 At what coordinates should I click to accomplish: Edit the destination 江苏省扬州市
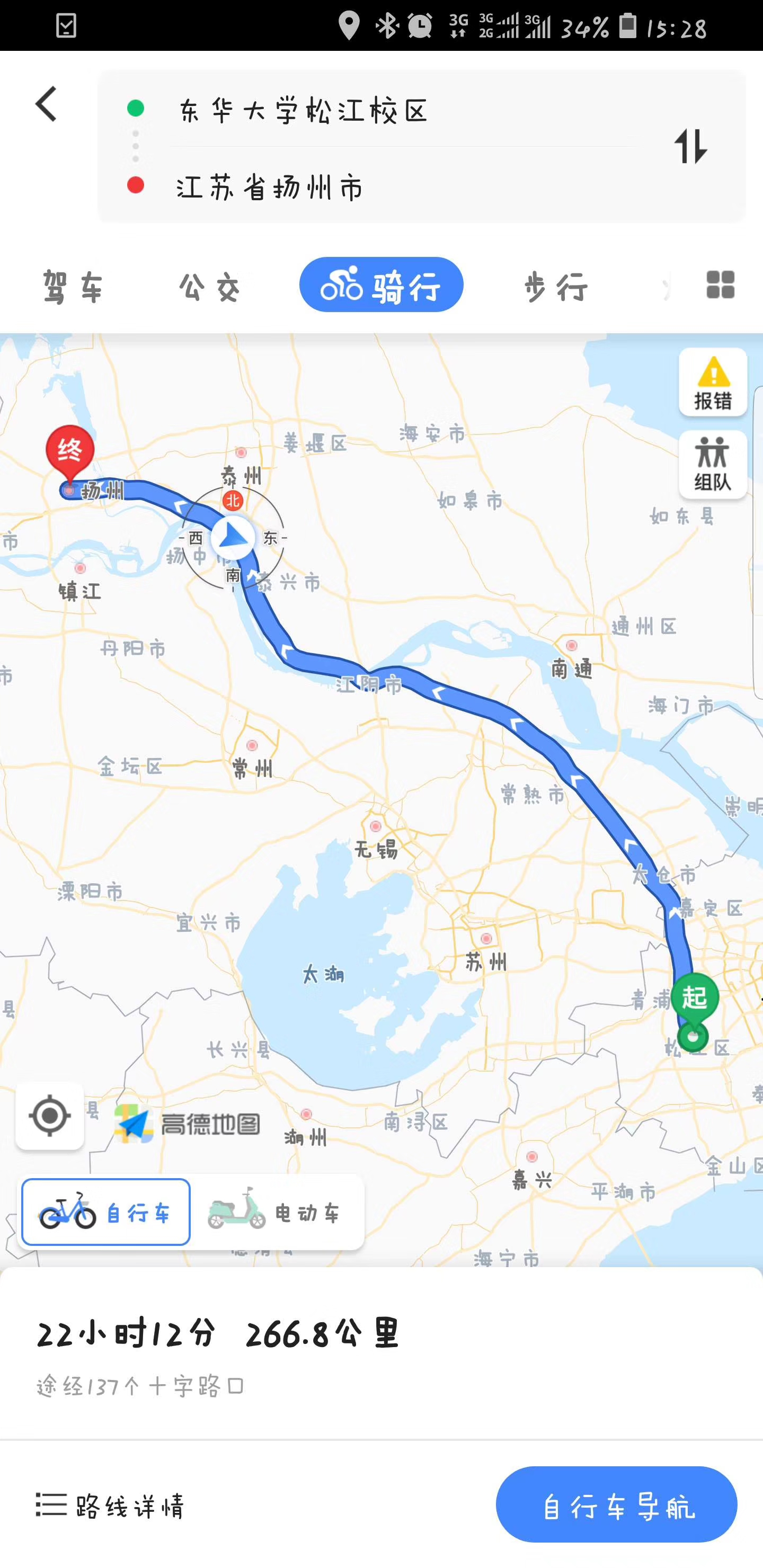(x=271, y=187)
